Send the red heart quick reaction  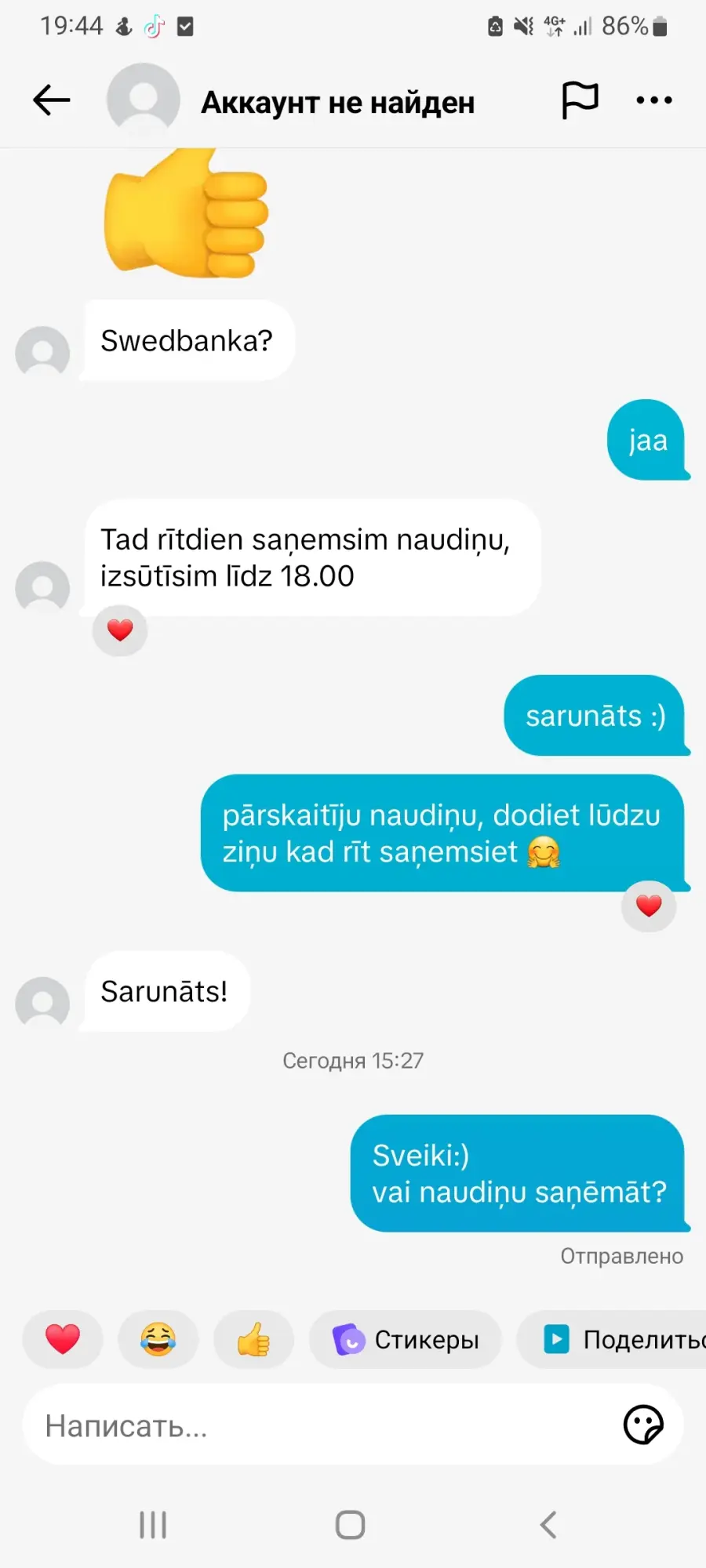point(63,1339)
